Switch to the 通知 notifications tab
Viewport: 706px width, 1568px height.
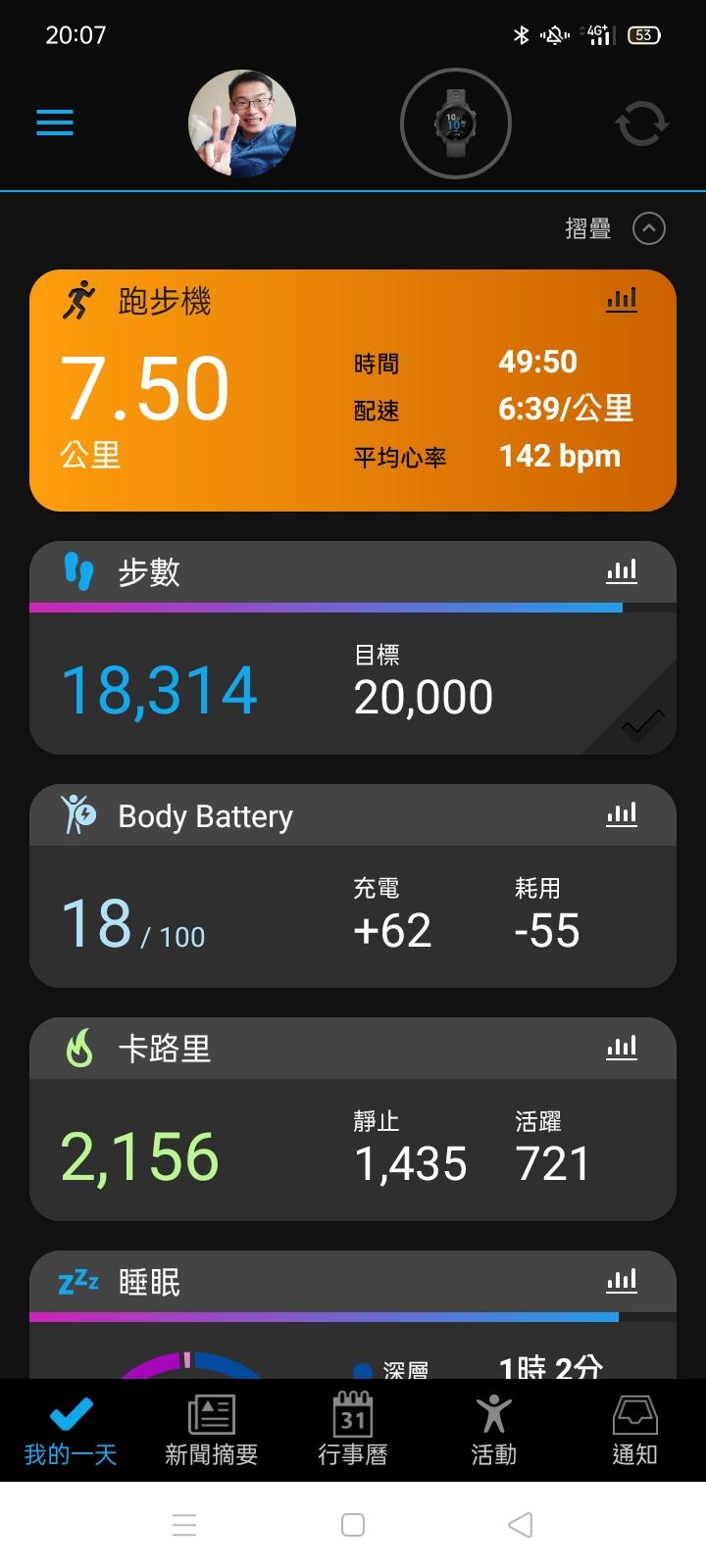634,1431
